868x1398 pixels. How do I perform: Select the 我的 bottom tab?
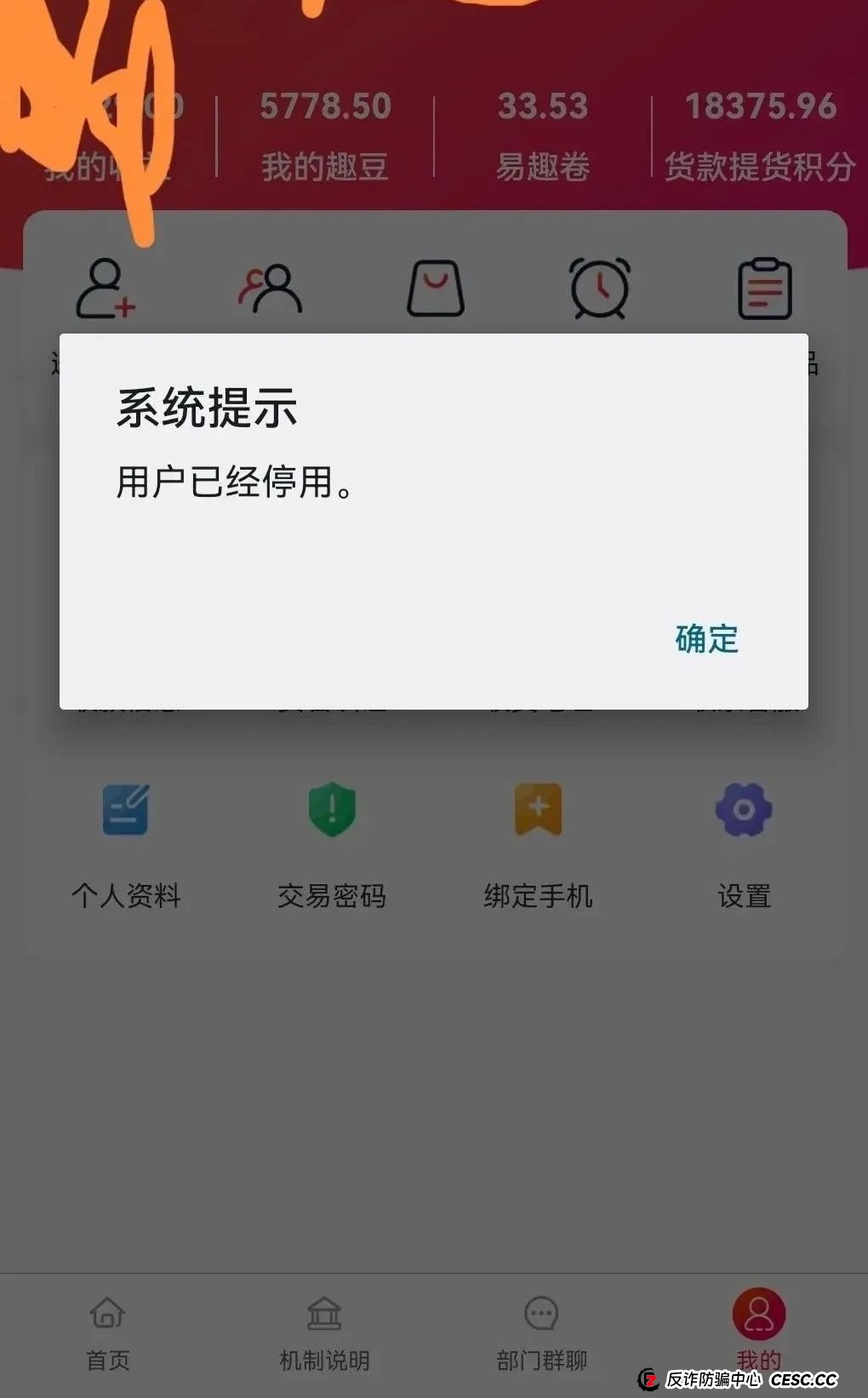[758, 1336]
